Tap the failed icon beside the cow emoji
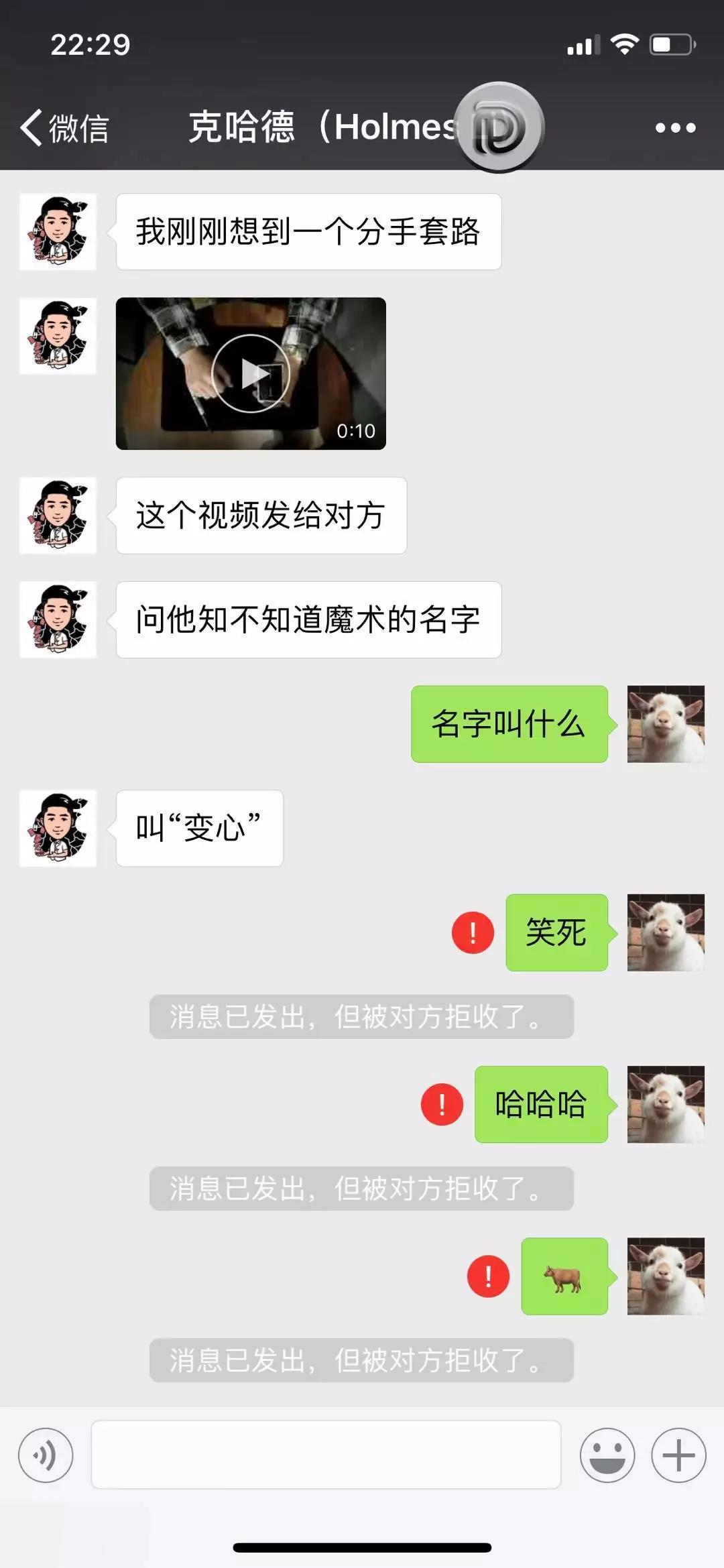 coord(488,1276)
